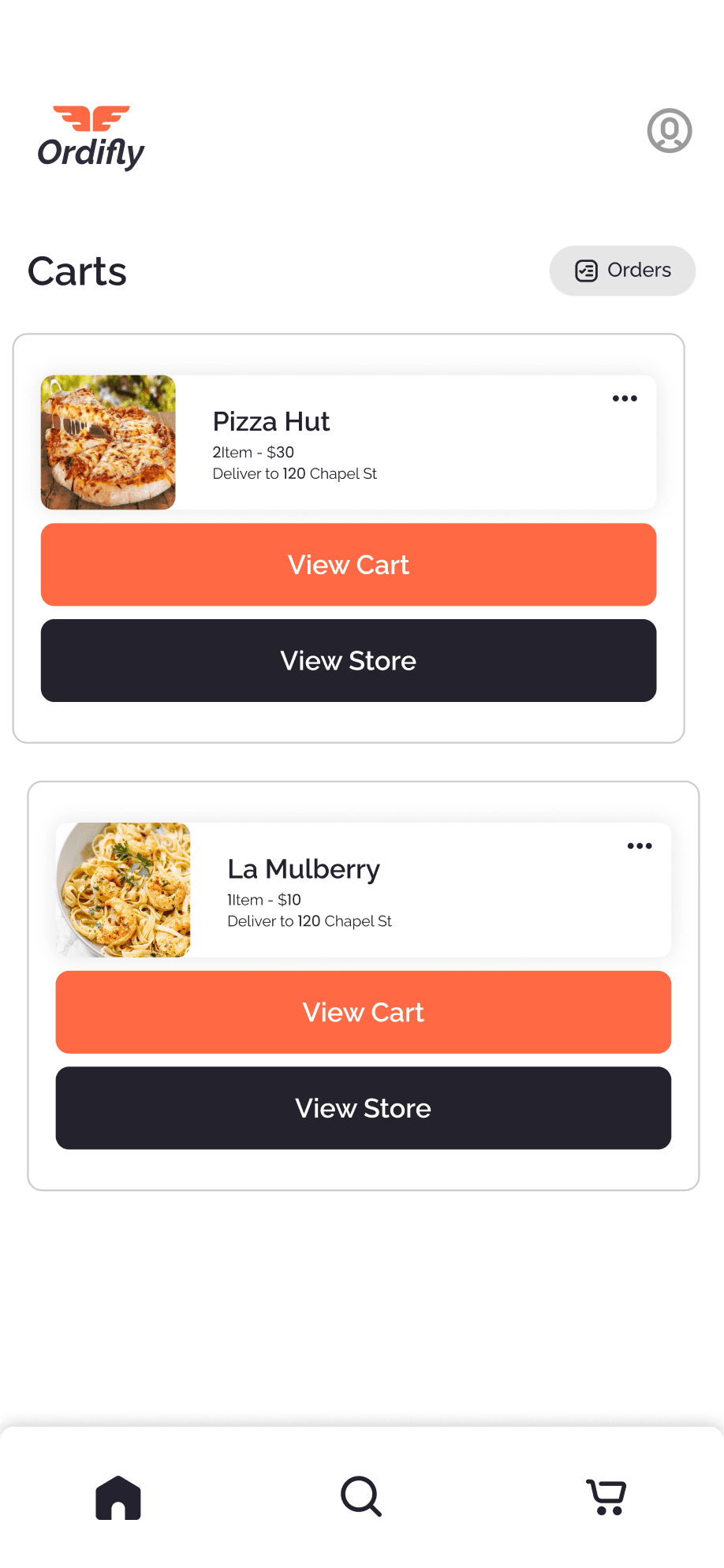Select the Home icon in bottom navigation

[x=118, y=1495]
